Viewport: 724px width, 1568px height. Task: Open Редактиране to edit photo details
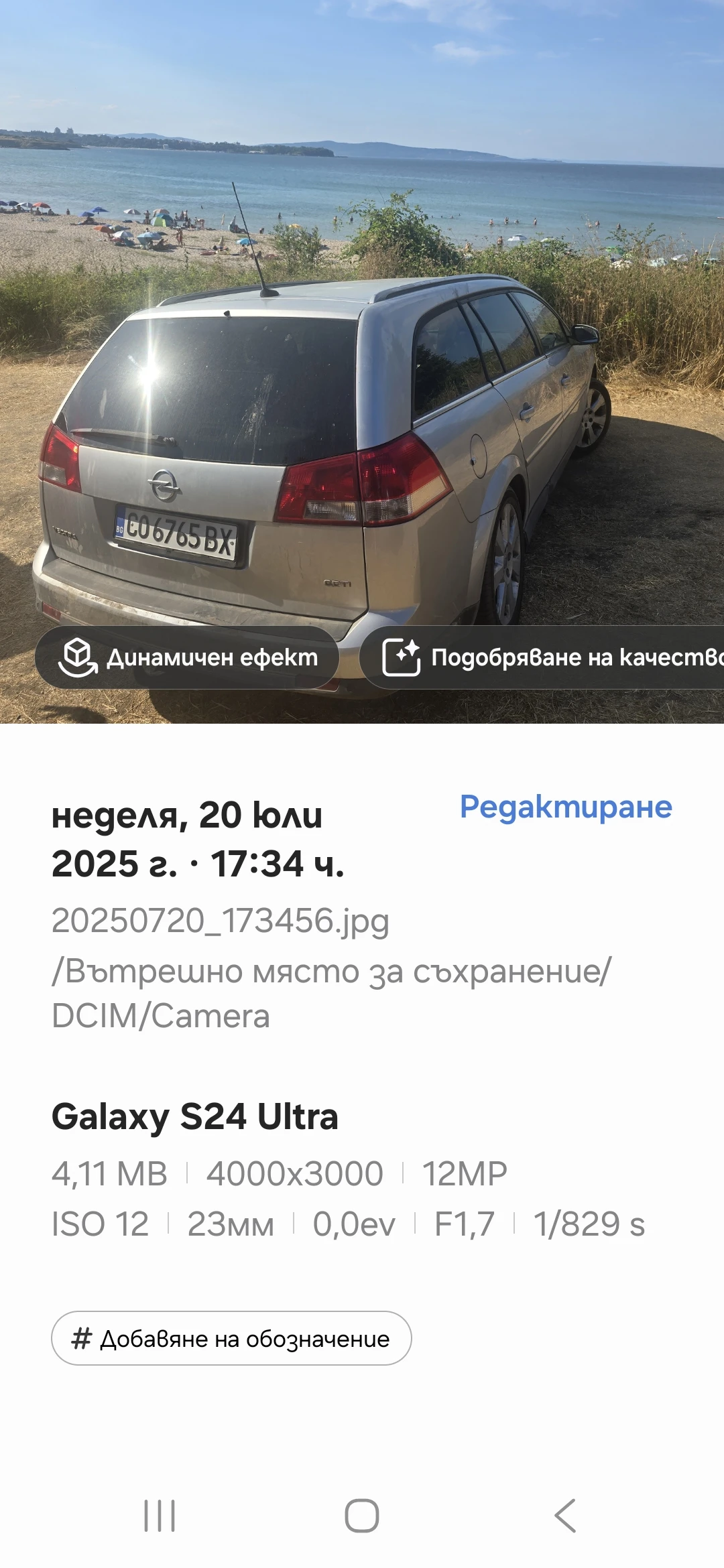[x=565, y=807]
